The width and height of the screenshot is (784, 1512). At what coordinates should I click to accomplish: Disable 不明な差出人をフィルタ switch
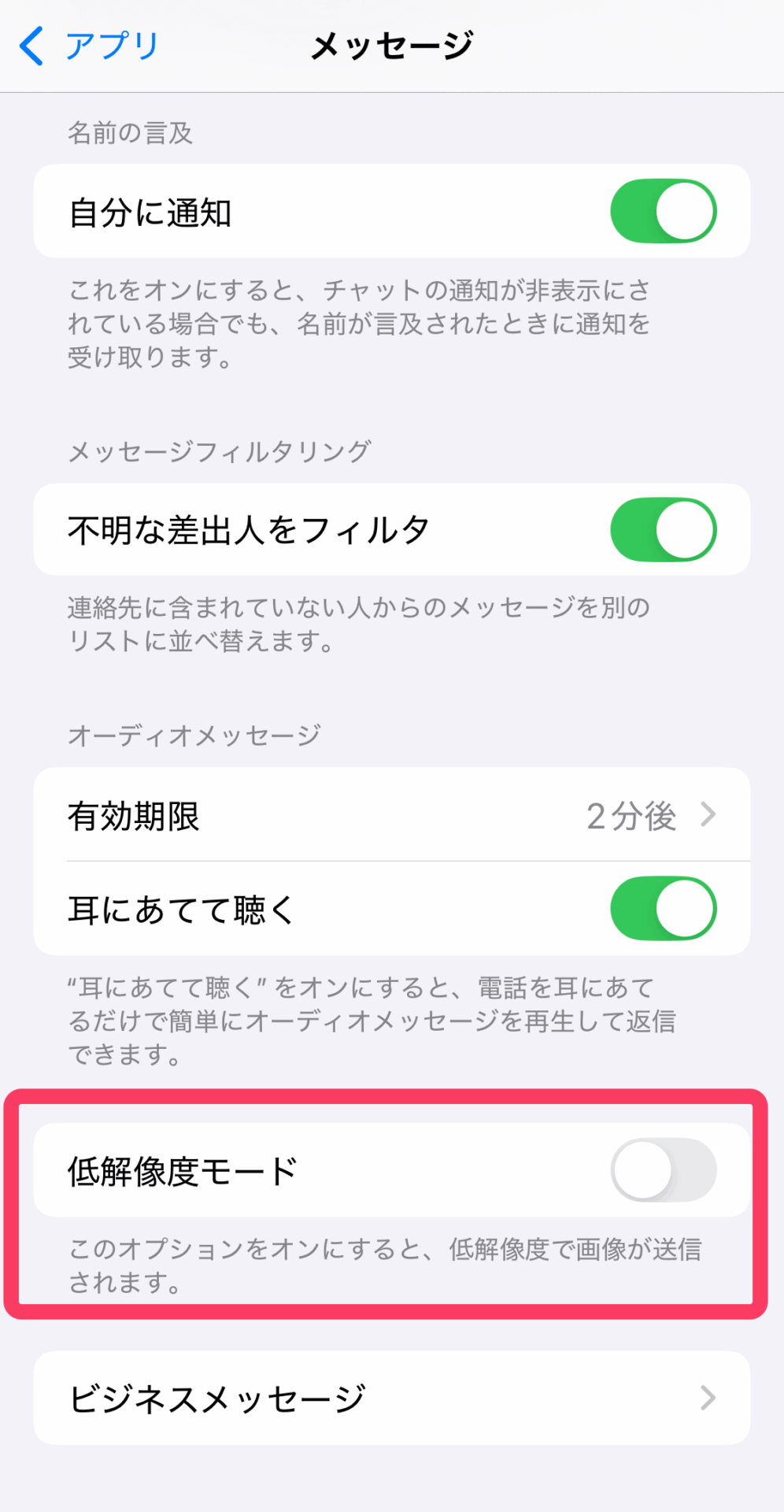click(x=663, y=529)
